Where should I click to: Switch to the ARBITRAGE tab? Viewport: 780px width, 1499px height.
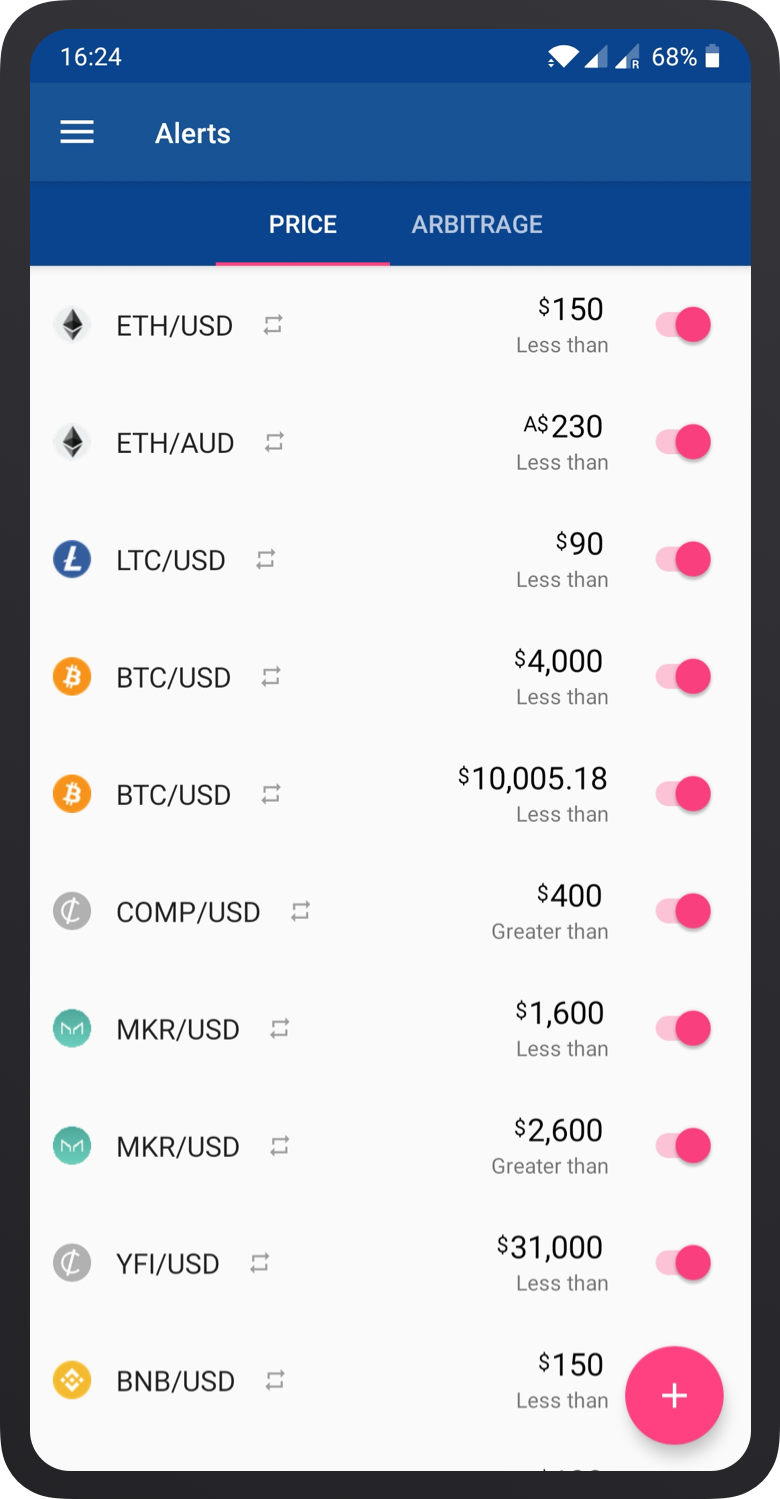(476, 224)
